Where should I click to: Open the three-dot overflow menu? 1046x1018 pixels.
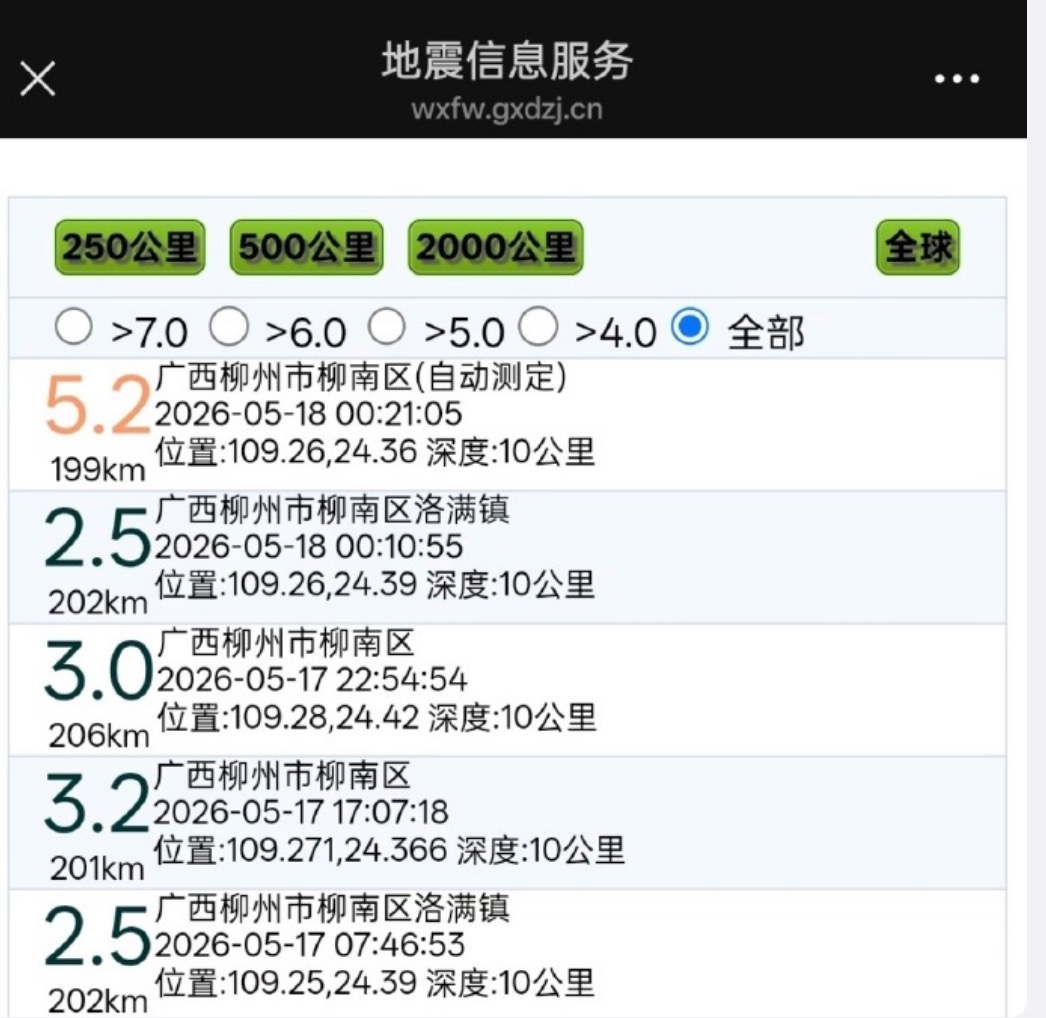coord(957,79)
